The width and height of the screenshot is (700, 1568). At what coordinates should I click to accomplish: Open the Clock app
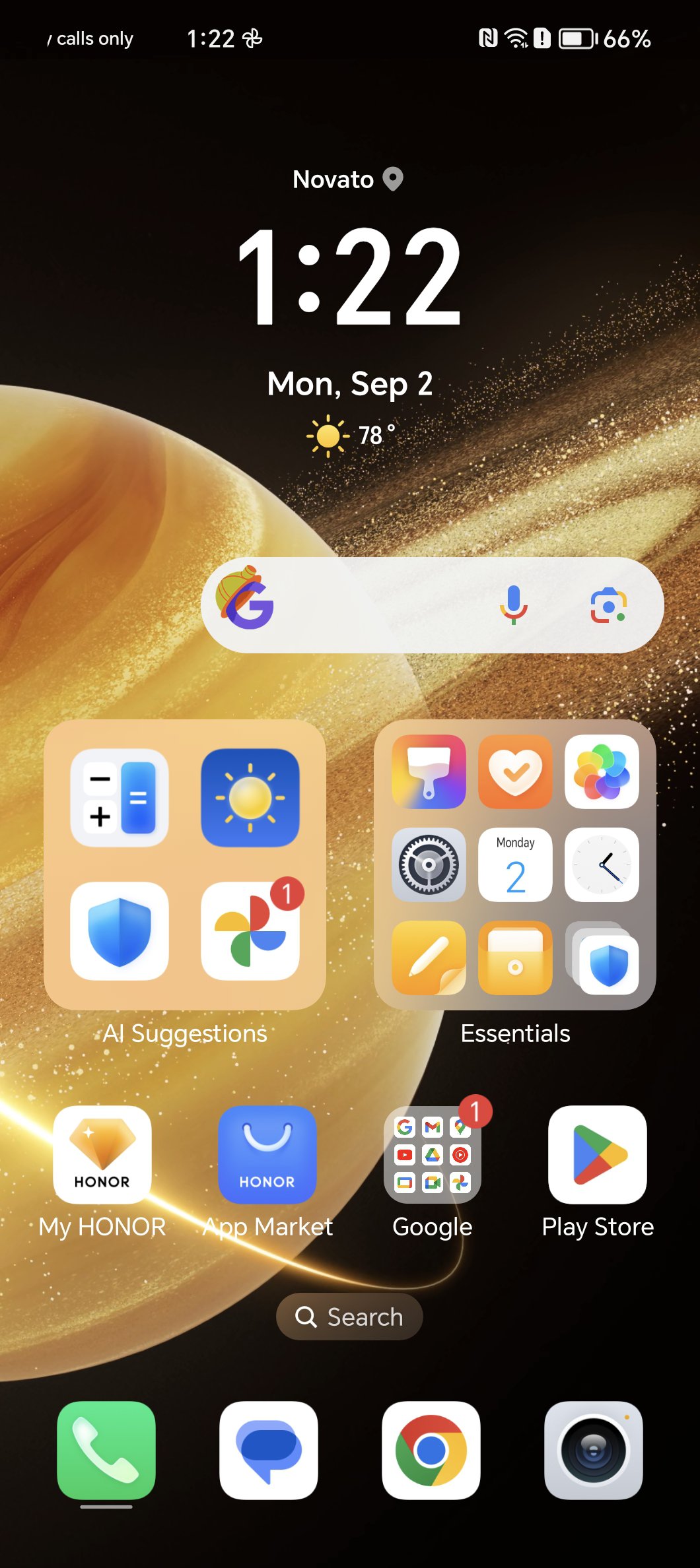tap(602, 865)
